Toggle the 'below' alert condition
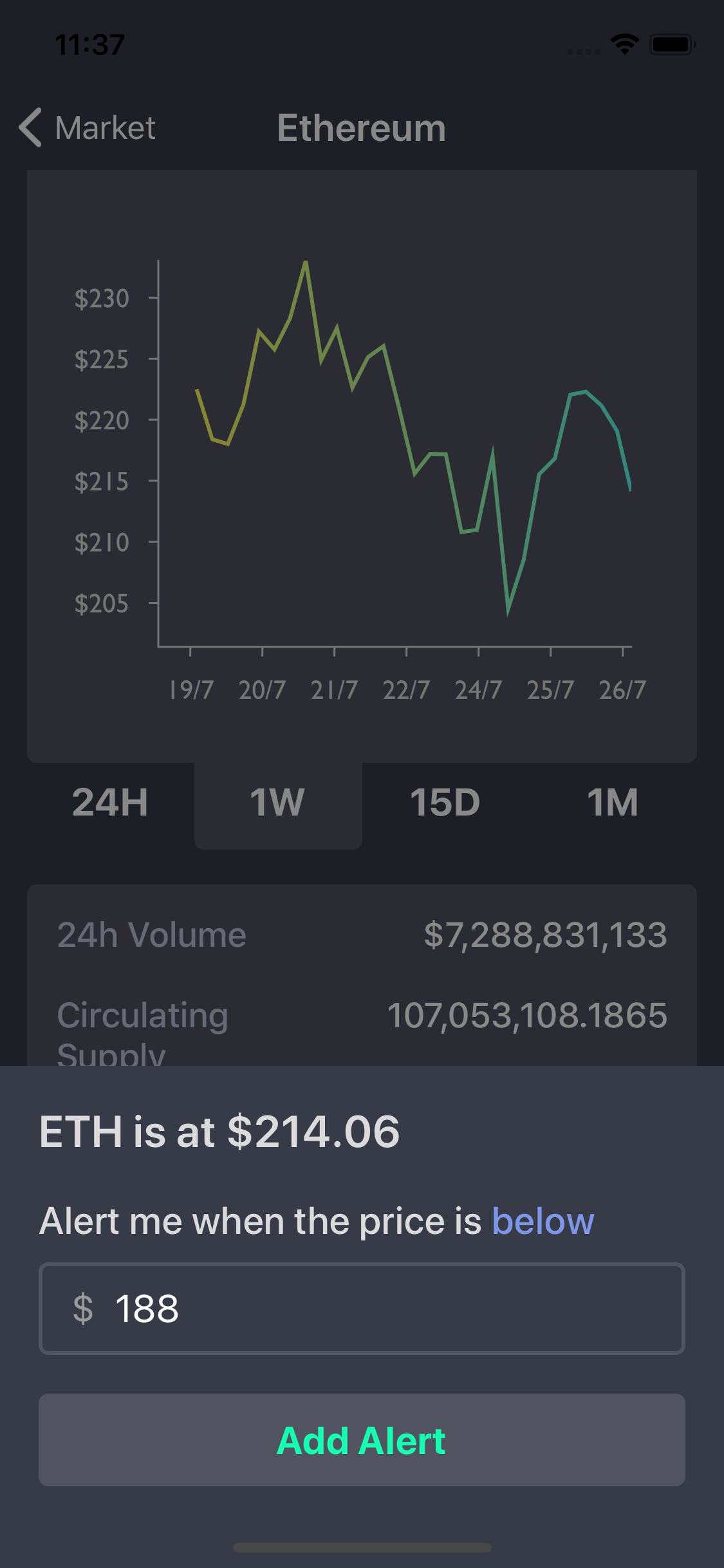 pyautogui.click(x=543, y=1221)
